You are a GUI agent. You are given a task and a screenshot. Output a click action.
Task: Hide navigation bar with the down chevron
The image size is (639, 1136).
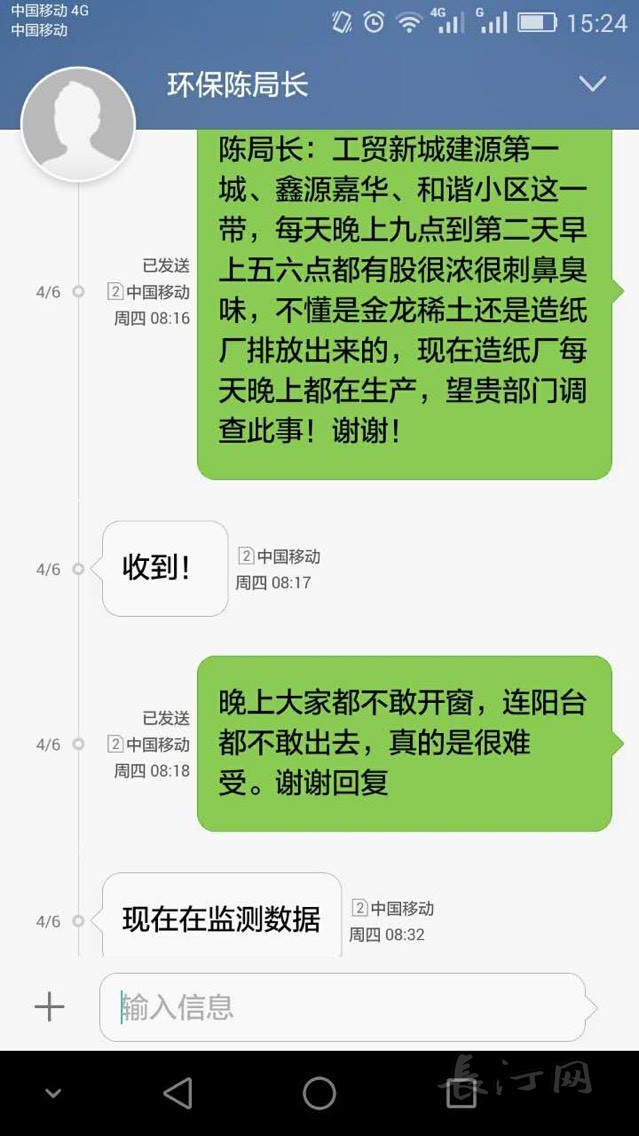[x=54, y=1093]
